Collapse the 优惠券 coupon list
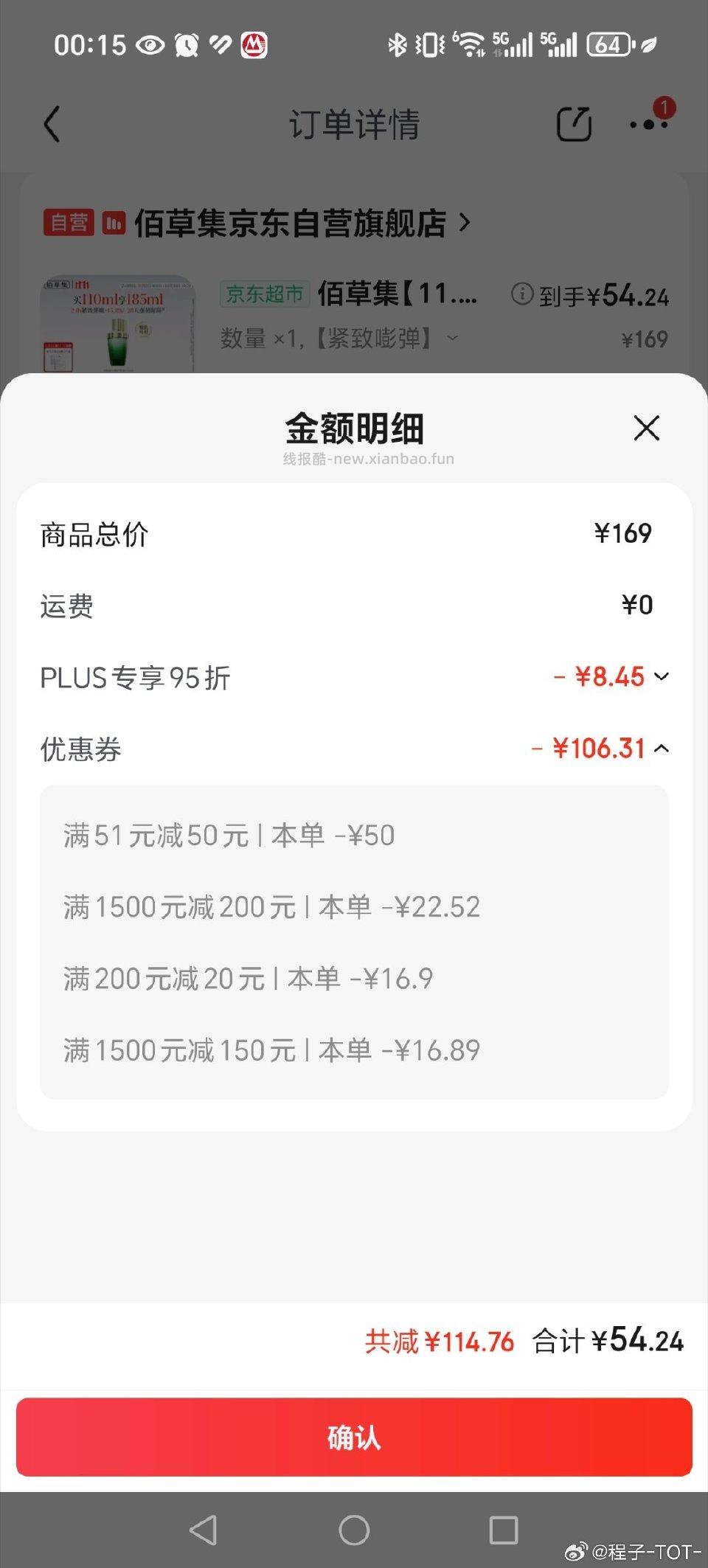Screen dimensions: 708x1568 662,748
